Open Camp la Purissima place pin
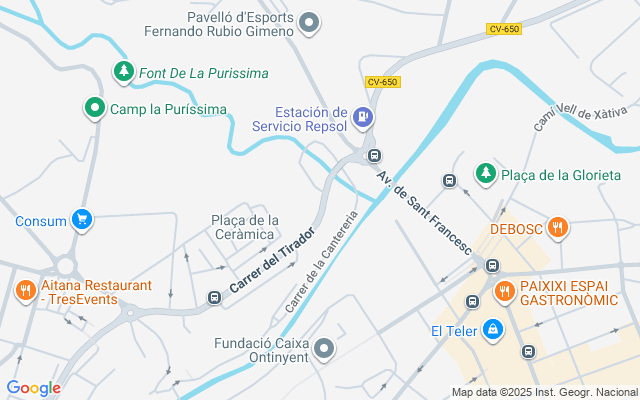This screenshot has width=640, height=400. 95,108
